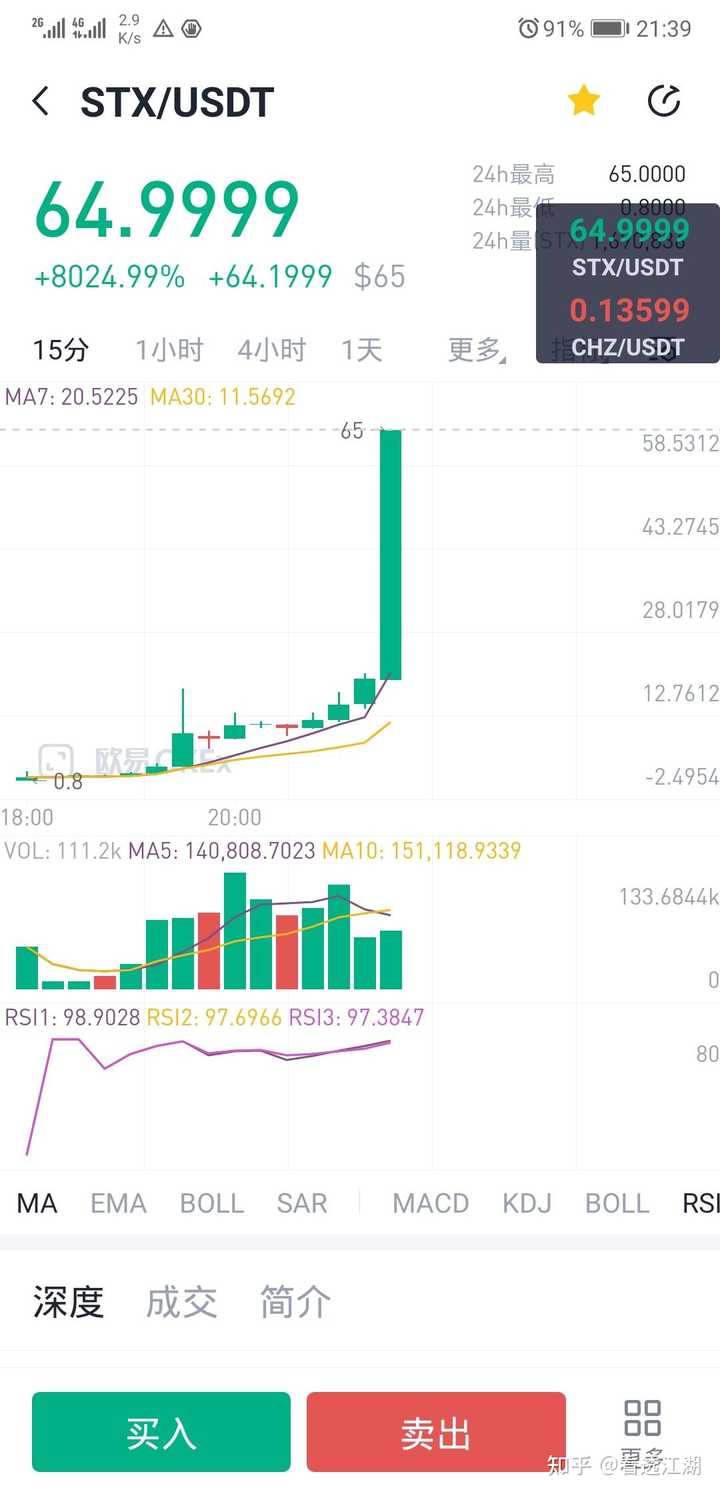Select the EMA main indicator
This screenshot has height=1496, width=720.
click(x=118, y=1203)
